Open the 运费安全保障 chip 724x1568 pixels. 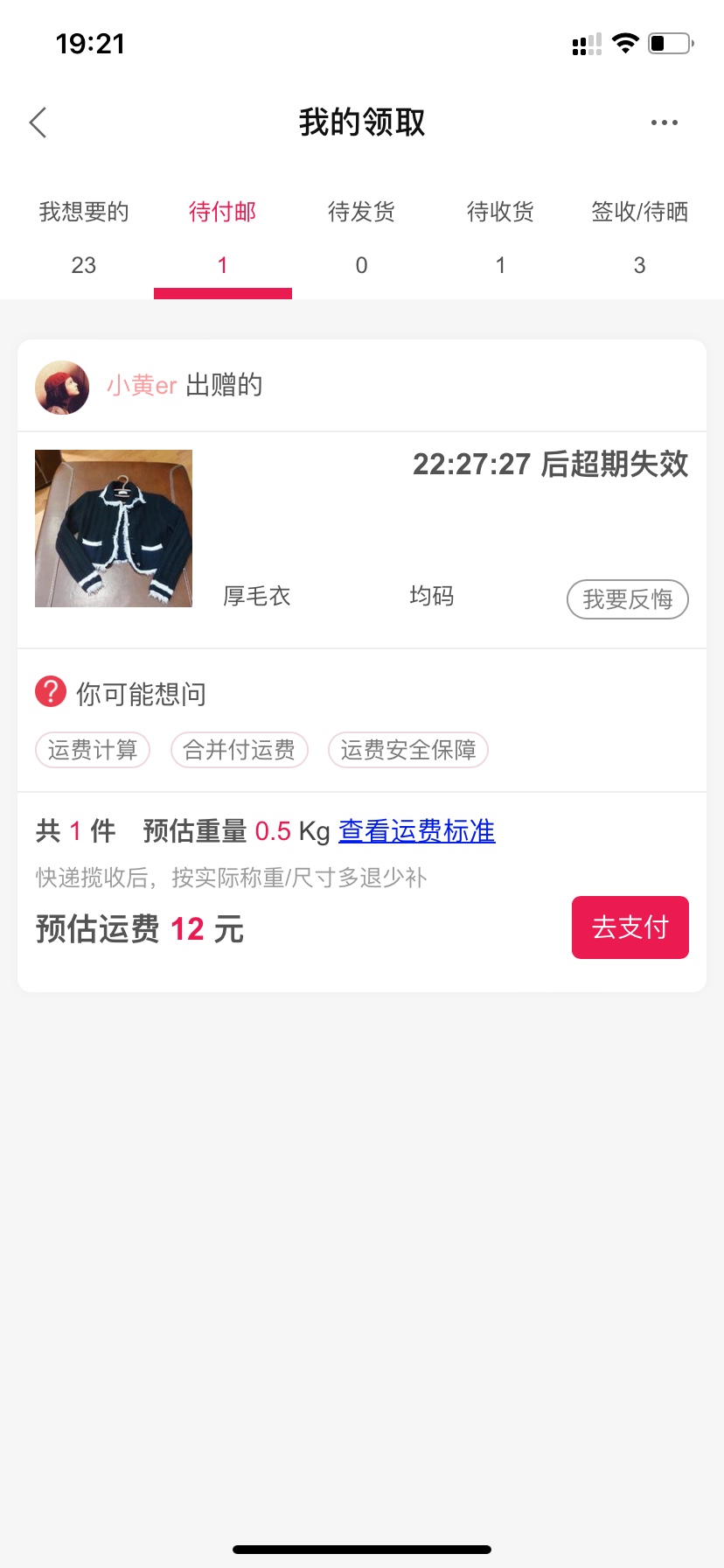tap(408, 750)
